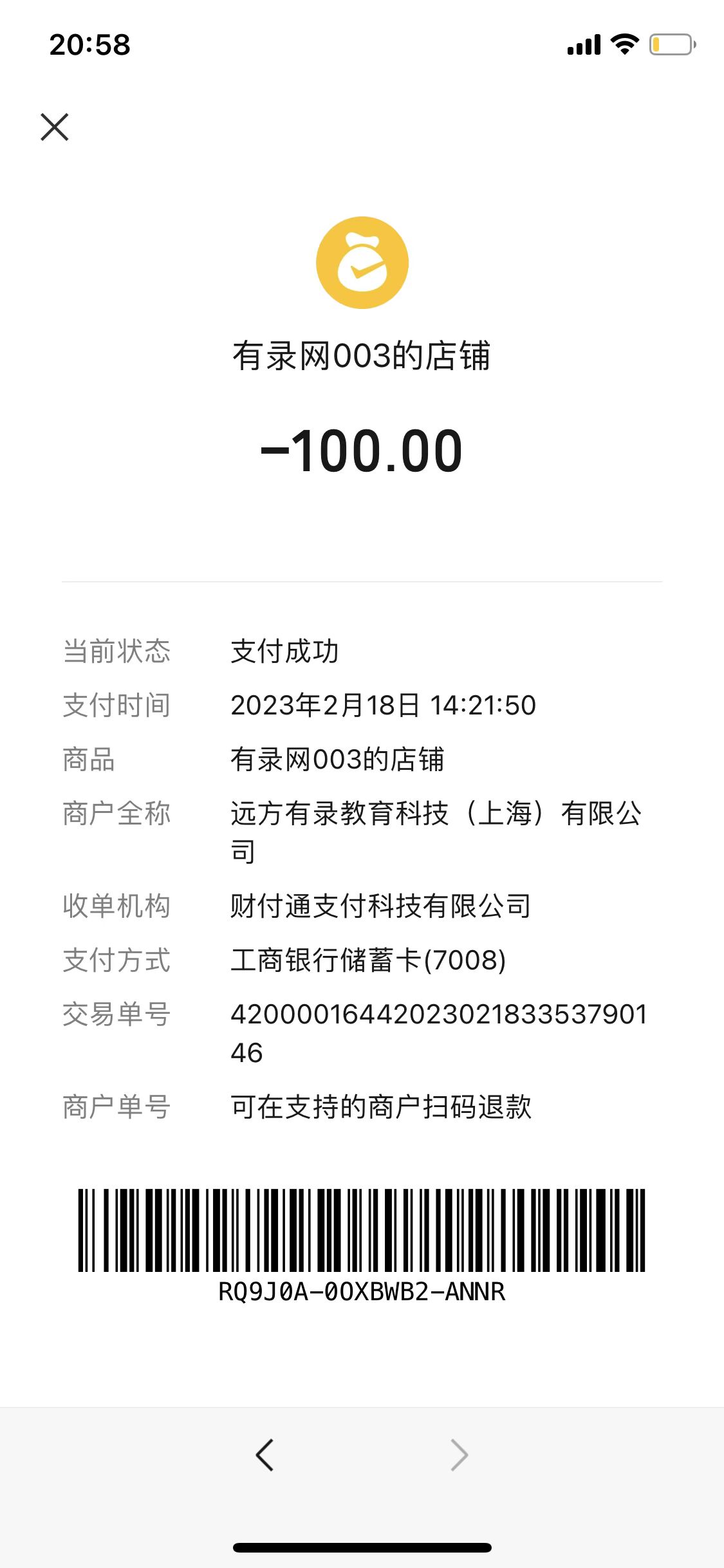Screen dimensions: 724x1568
Task: Close the payment details page
Action: point(55,127)
